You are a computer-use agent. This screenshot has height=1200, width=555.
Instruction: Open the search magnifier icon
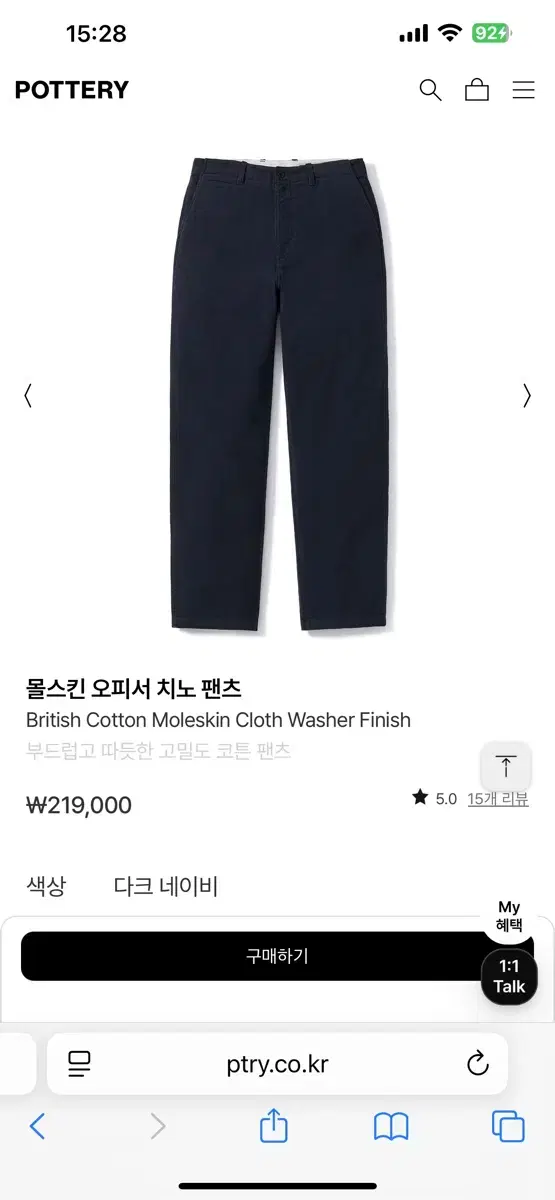(430, 90)
